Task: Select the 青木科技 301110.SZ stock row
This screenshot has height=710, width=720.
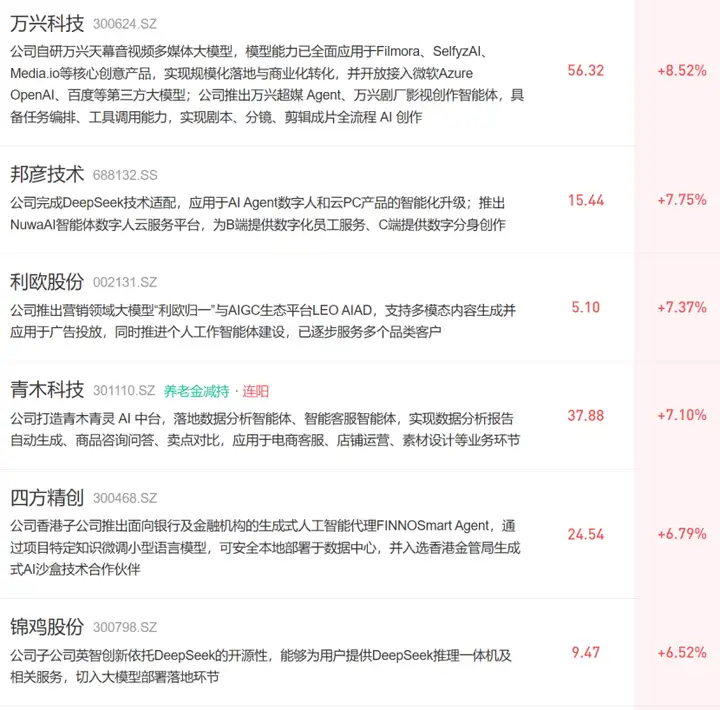Action: pos(360,415)
